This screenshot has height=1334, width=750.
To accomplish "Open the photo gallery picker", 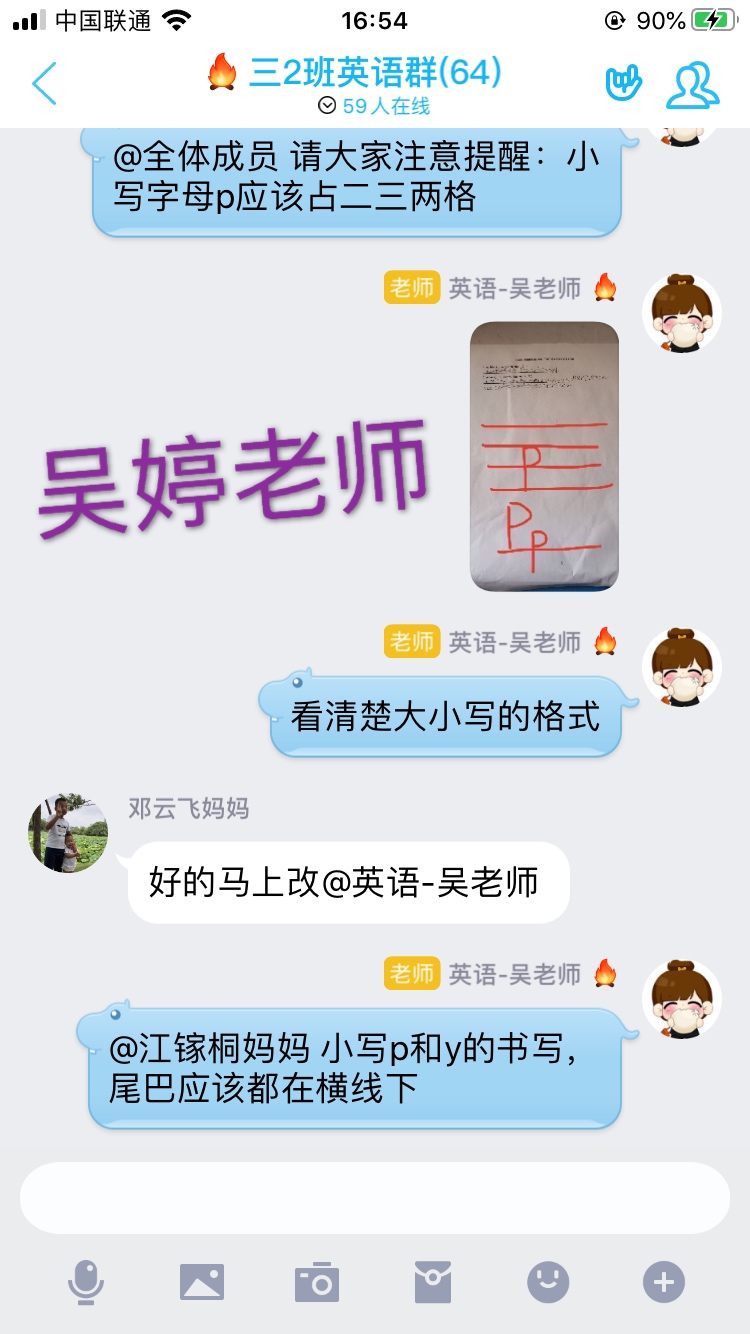I will (x=202, y=1281).
